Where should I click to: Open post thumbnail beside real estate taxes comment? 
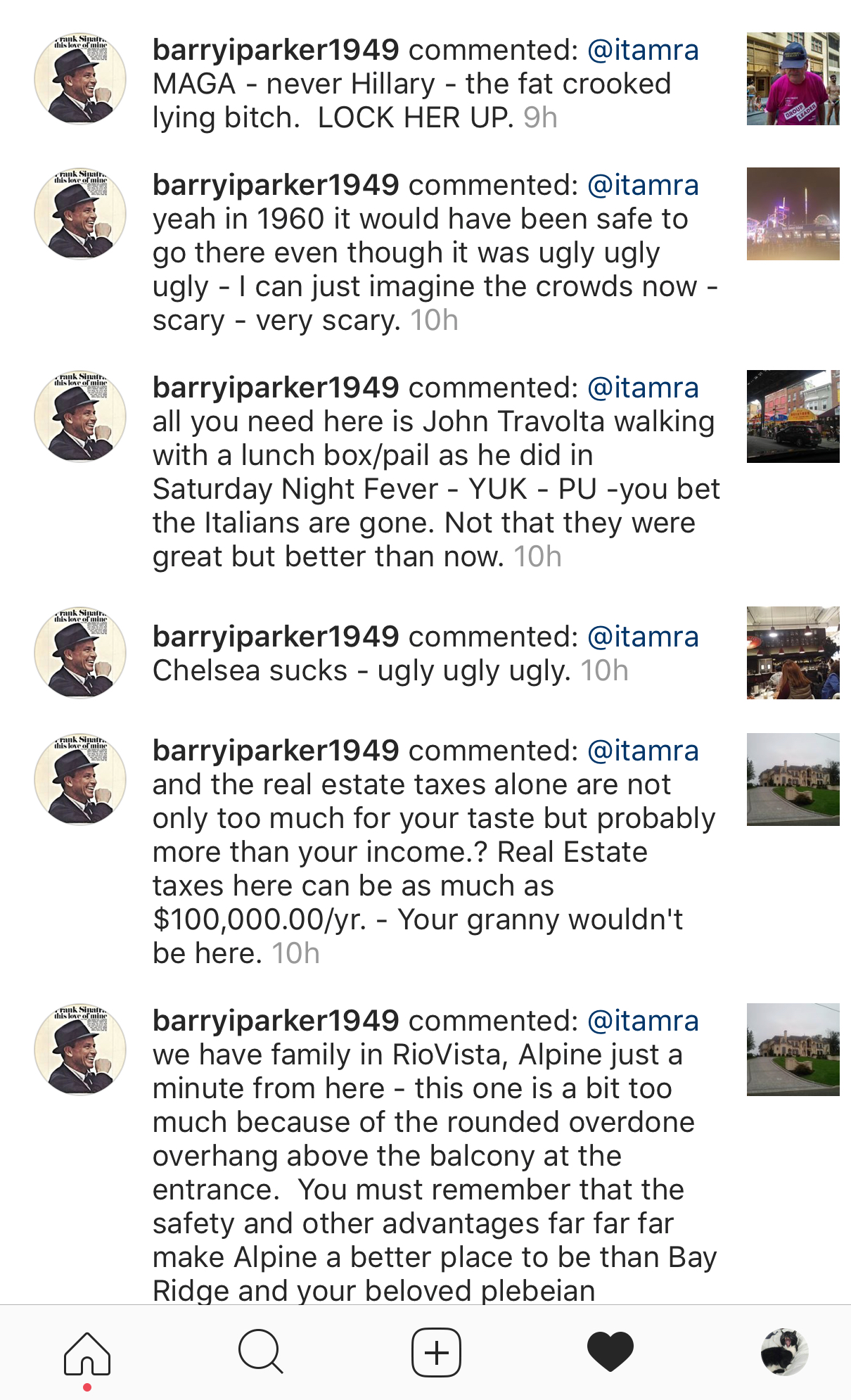pos(793,779)
